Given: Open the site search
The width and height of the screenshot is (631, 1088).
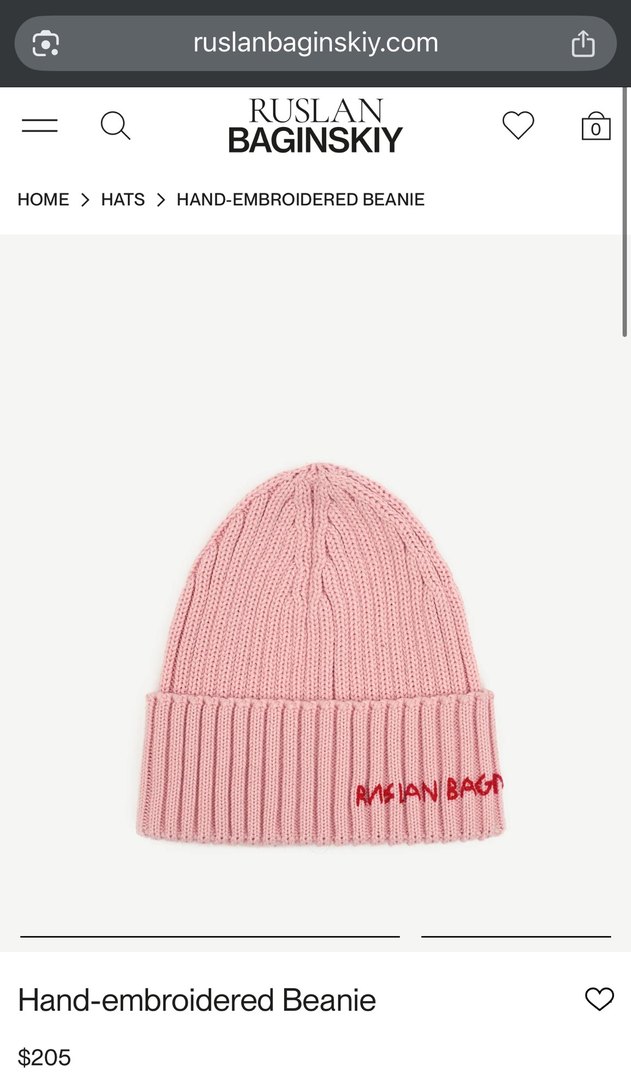Looking at the screenshot, I should pos(115,126).
